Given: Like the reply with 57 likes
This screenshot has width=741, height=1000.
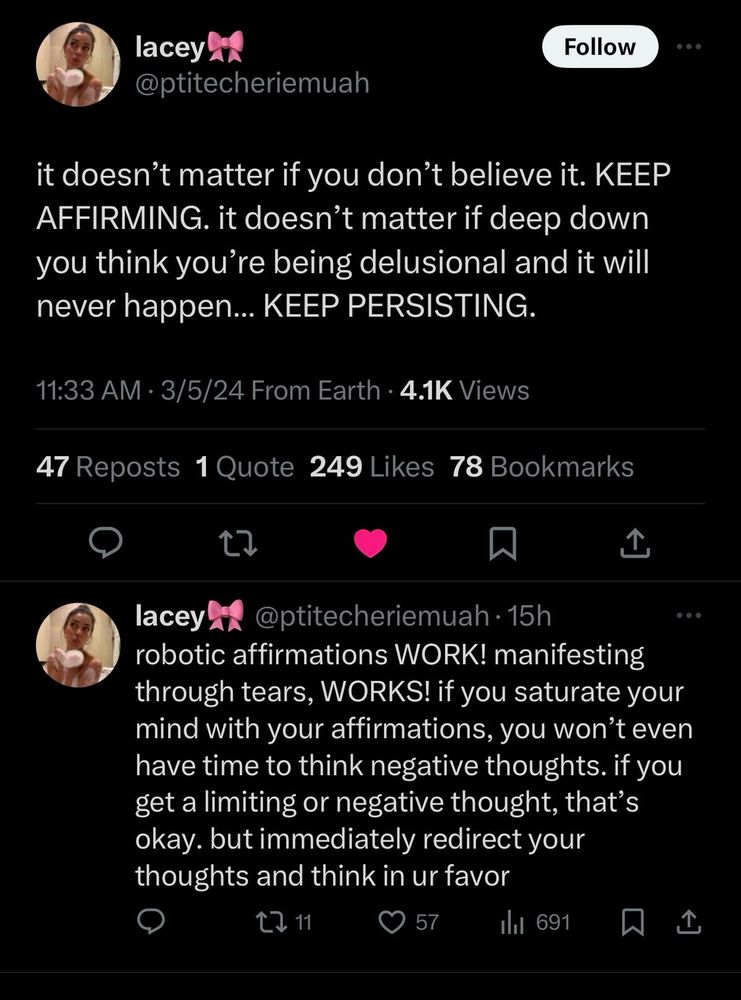Looking at the screenshot, I should (409, 922).
